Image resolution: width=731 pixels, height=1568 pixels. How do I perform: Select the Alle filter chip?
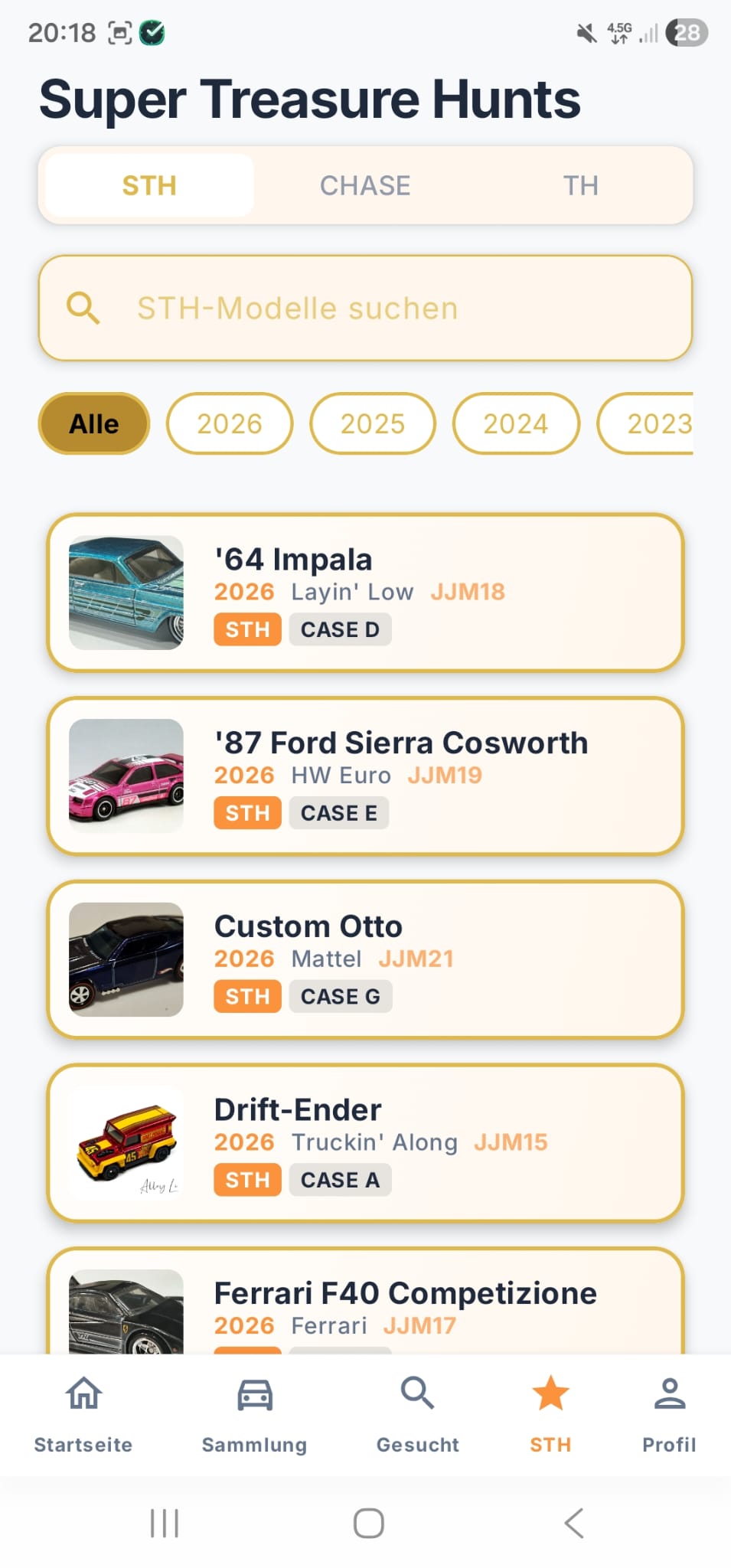click(x=93, y=423)
